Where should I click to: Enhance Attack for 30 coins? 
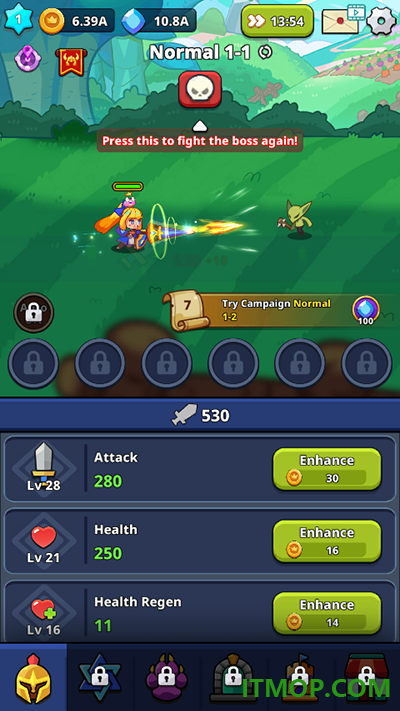327,469
